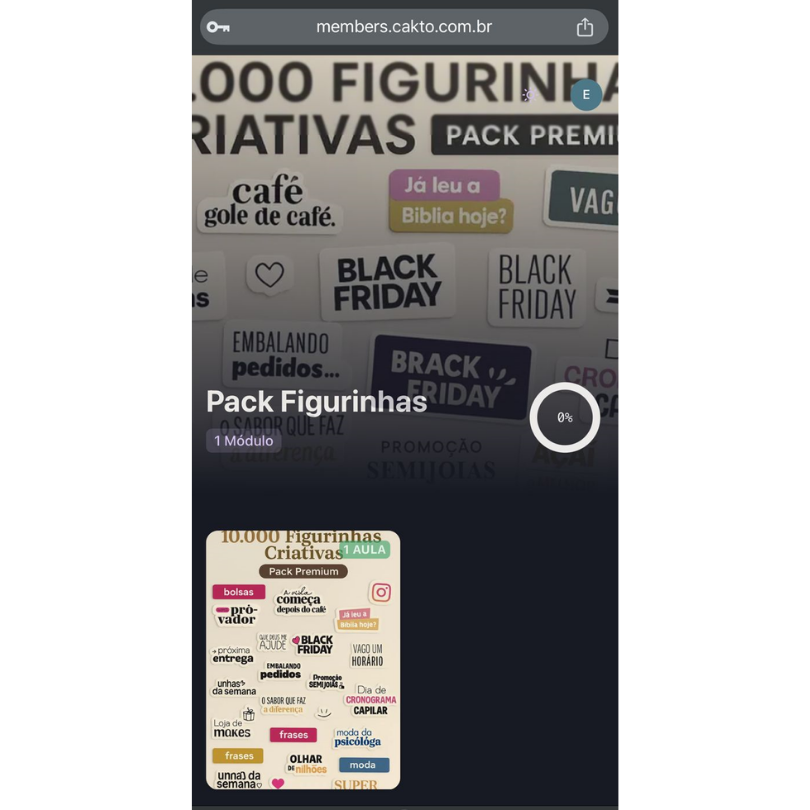Toggle the light theme sun icon
The image size is (810, 810).
[527, 95]
